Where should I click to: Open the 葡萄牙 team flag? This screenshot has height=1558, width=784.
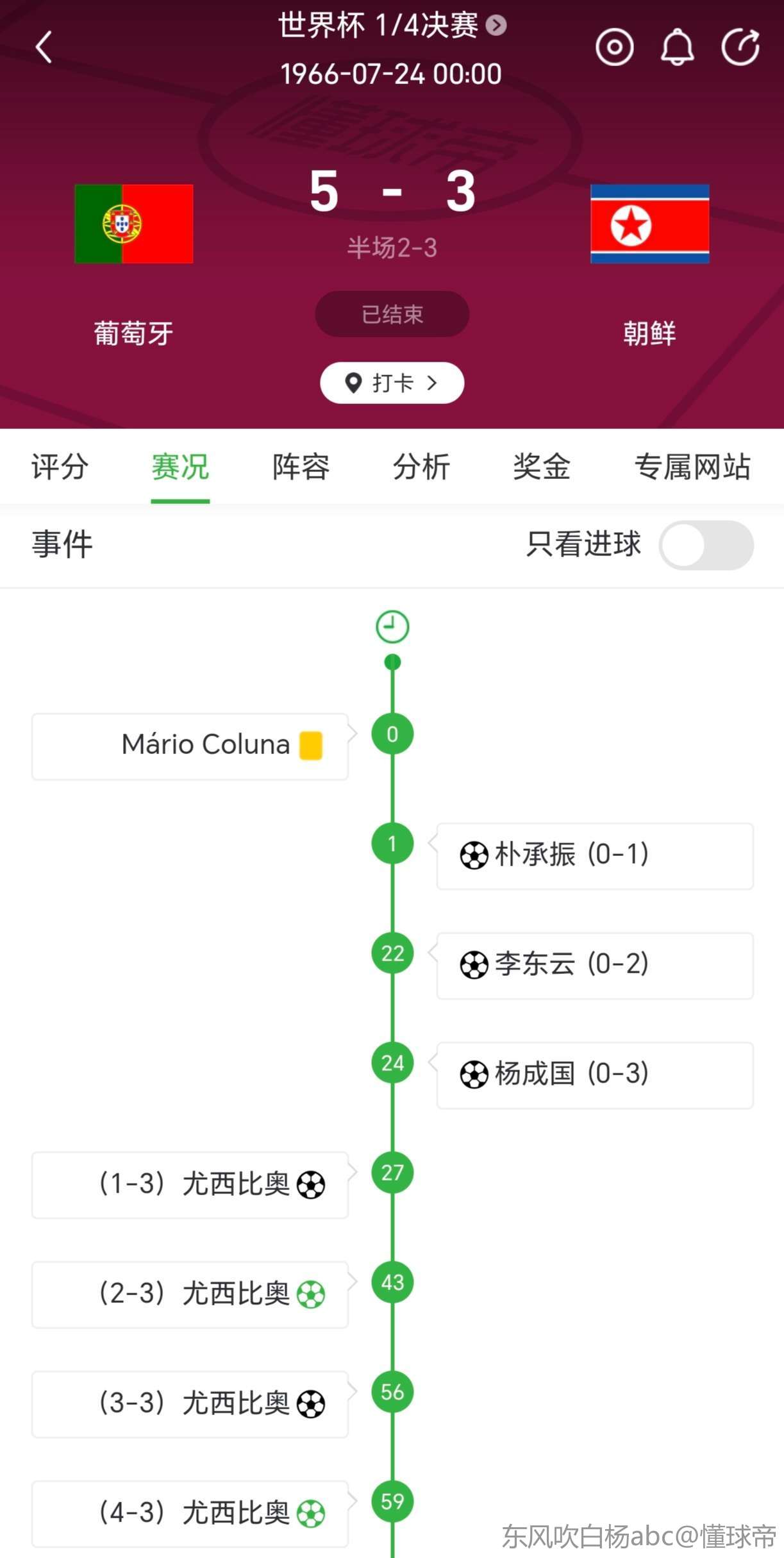134,224
